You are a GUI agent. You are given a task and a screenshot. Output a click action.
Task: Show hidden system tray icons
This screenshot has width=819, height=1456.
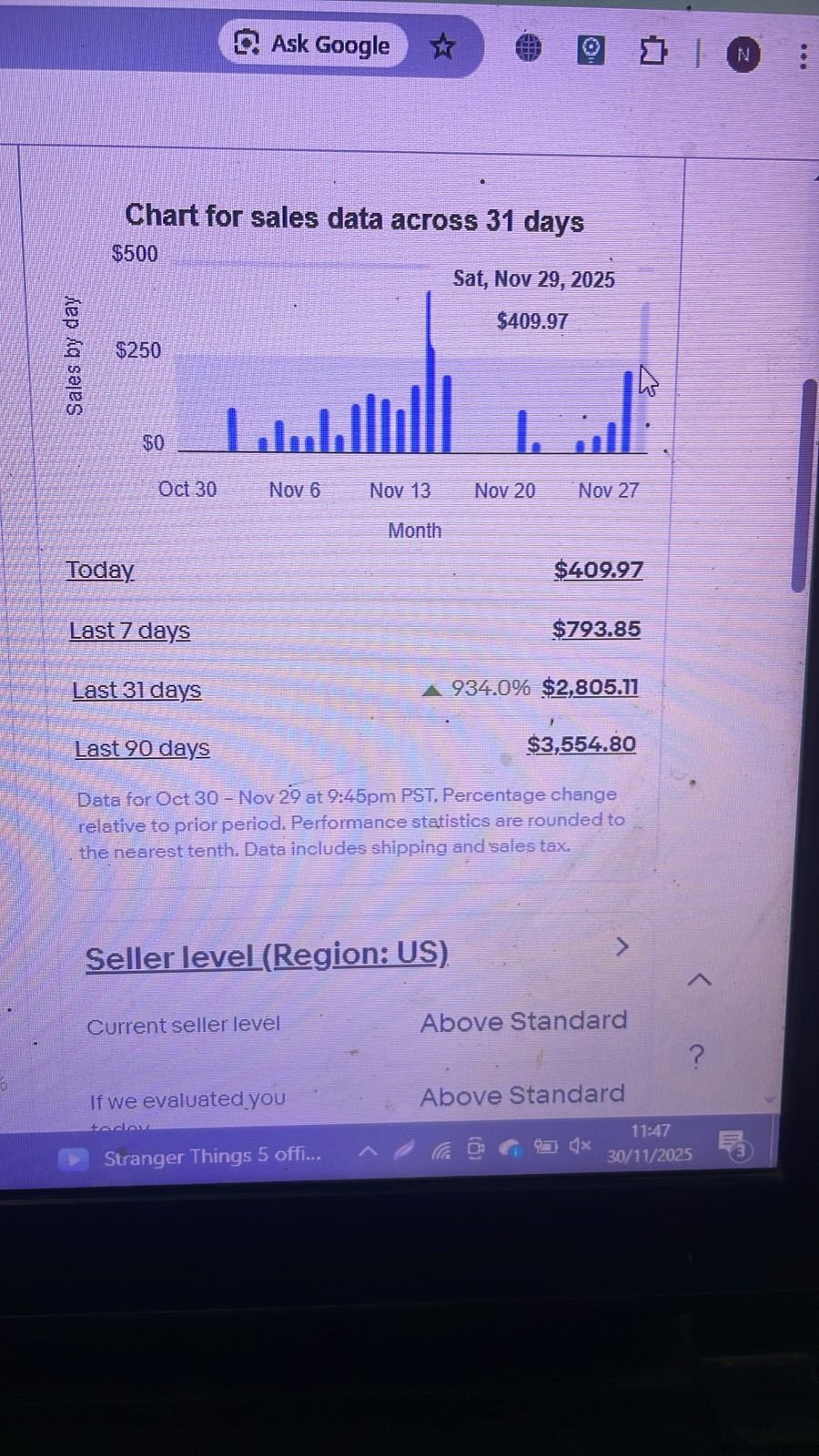(x=368, y=1151)
